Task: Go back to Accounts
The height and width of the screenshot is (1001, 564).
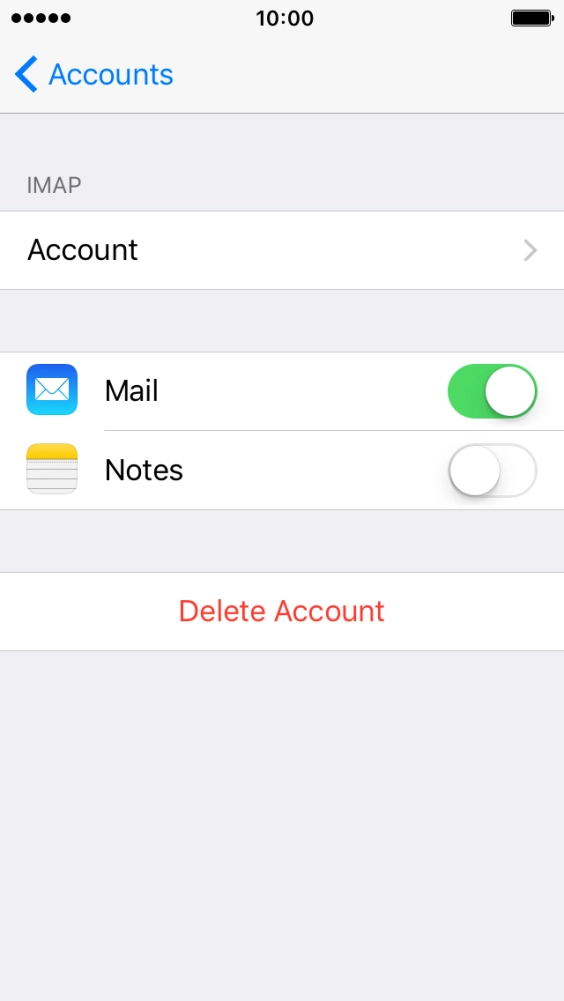Action: pyautogui.click(x=94, y=74)
